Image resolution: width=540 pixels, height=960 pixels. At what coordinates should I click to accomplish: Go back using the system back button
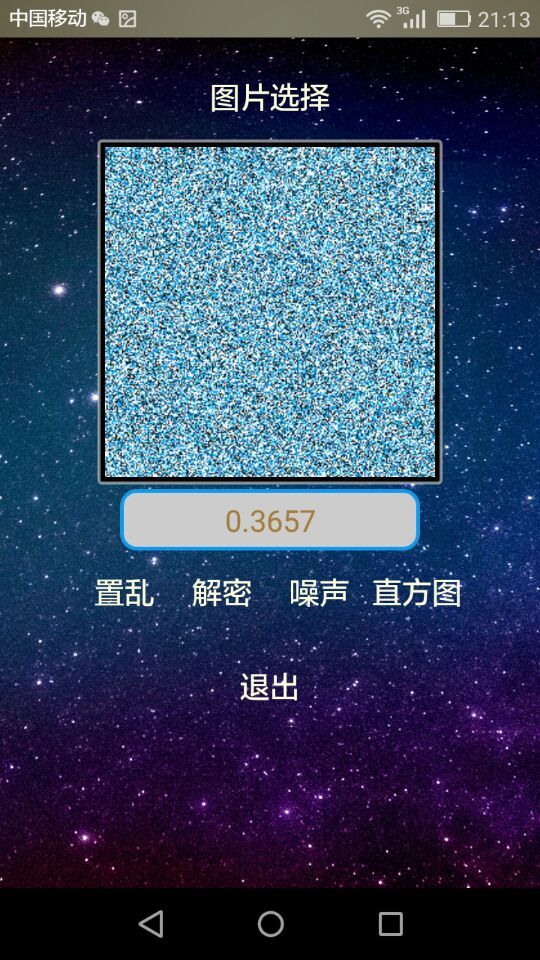151,923
